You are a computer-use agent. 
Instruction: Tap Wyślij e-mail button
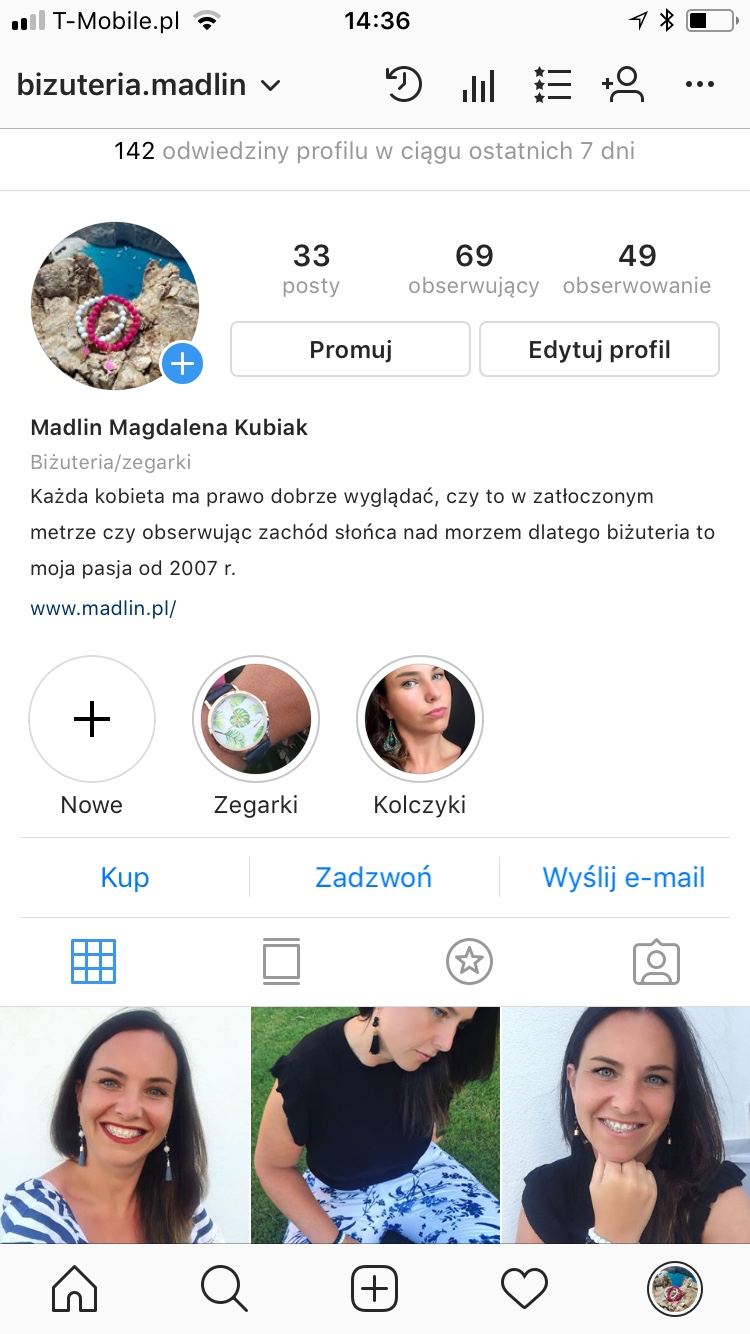pos(624,878)
